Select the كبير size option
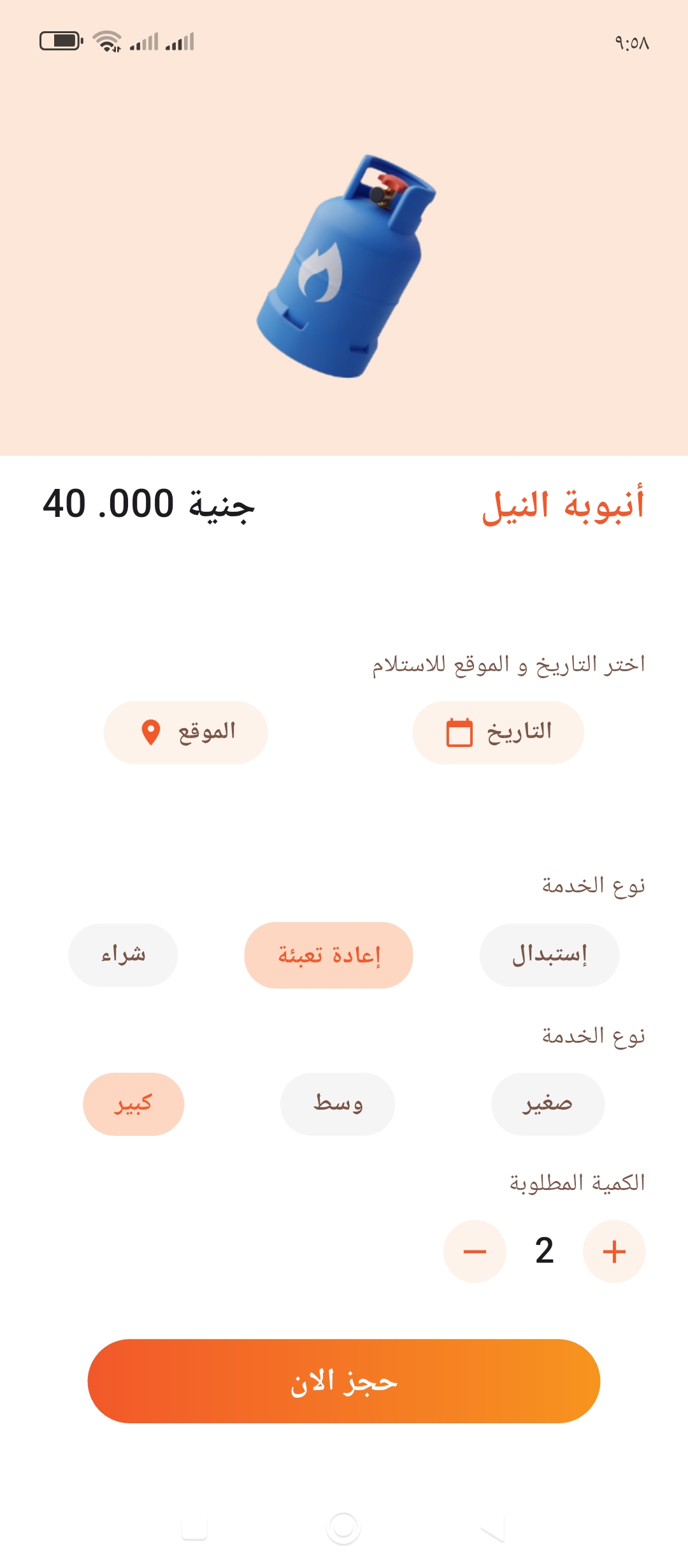688x1568 pixels. tap(134, 1104)
